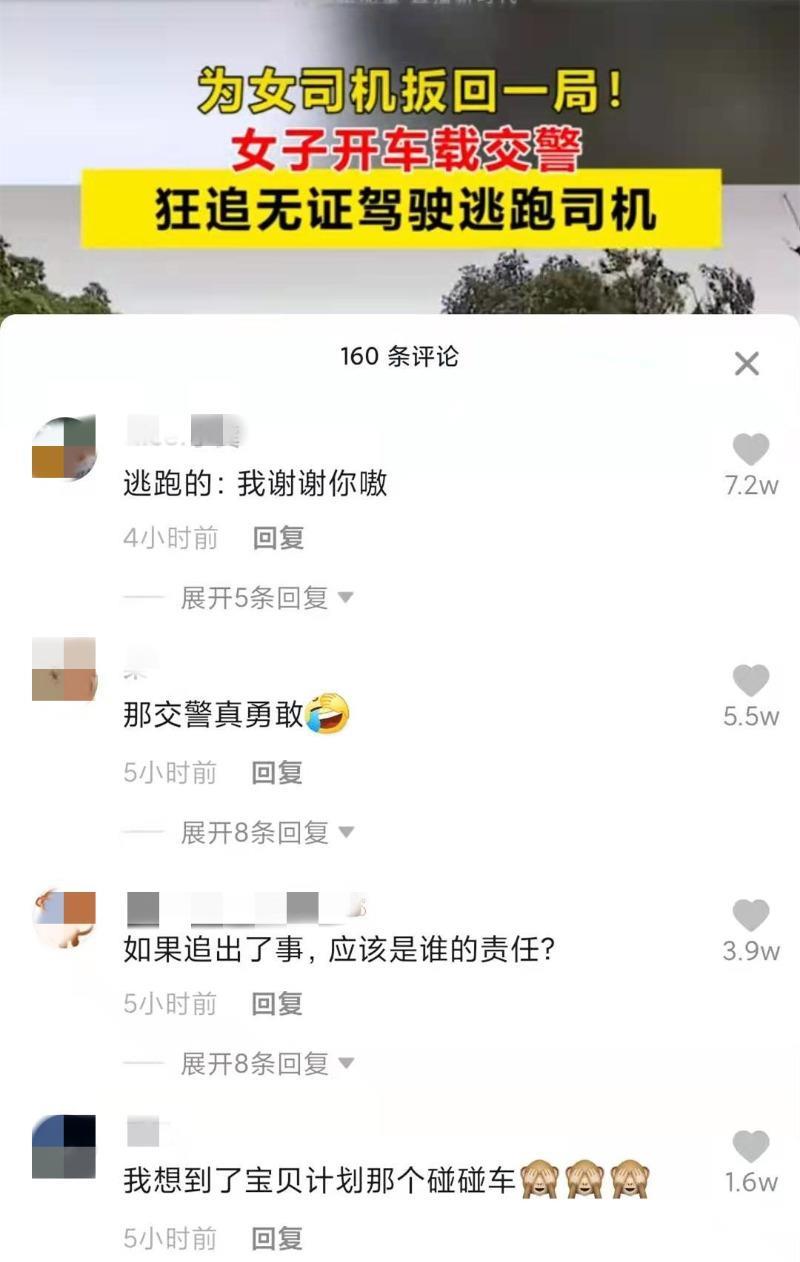
Task: Like the 宝贝计划碰碰车 comment
Action: pos(751,1147)
